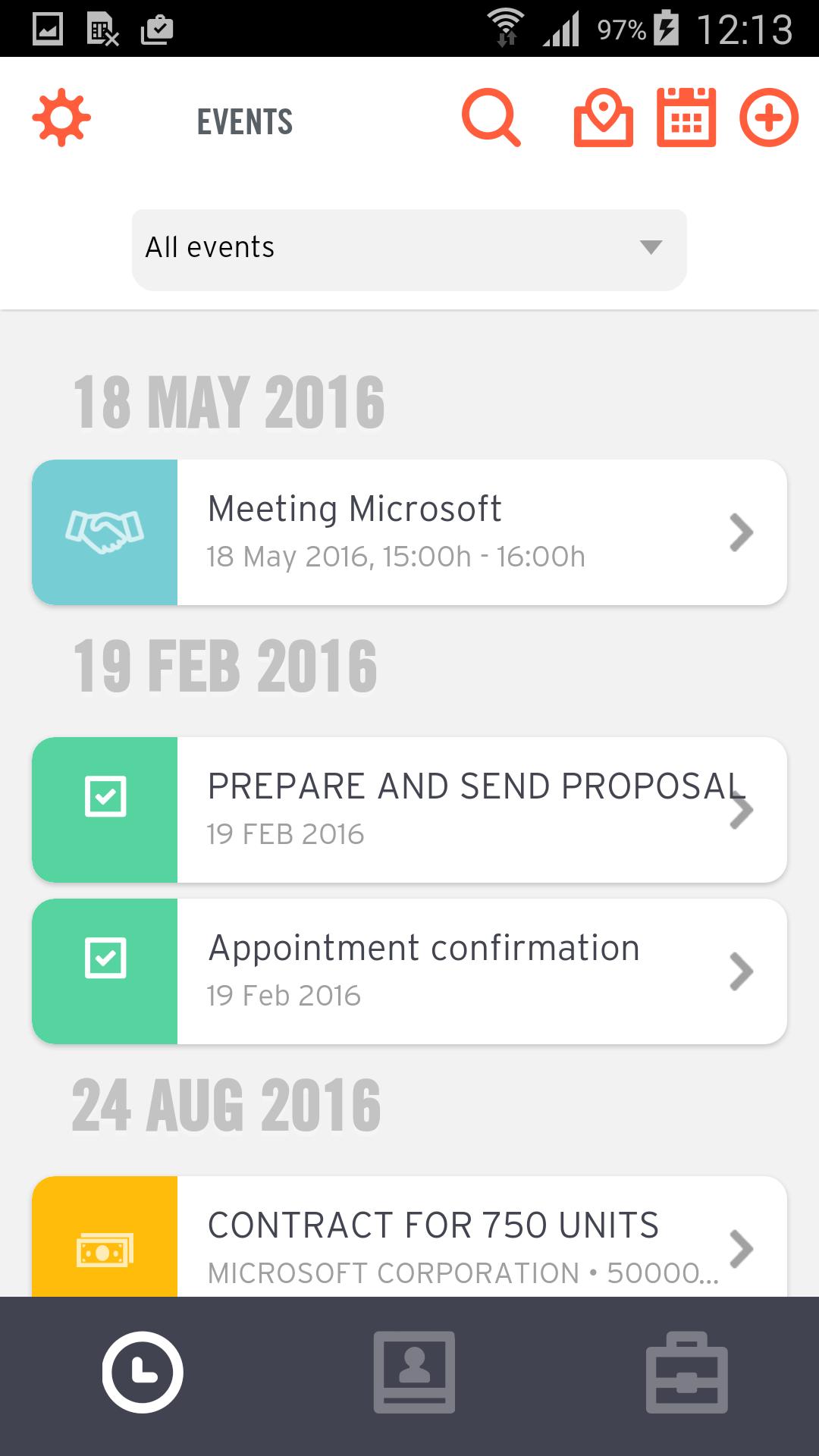819x1456 pixels.
Task: Open the search icon
Action: tap(491, 119)
